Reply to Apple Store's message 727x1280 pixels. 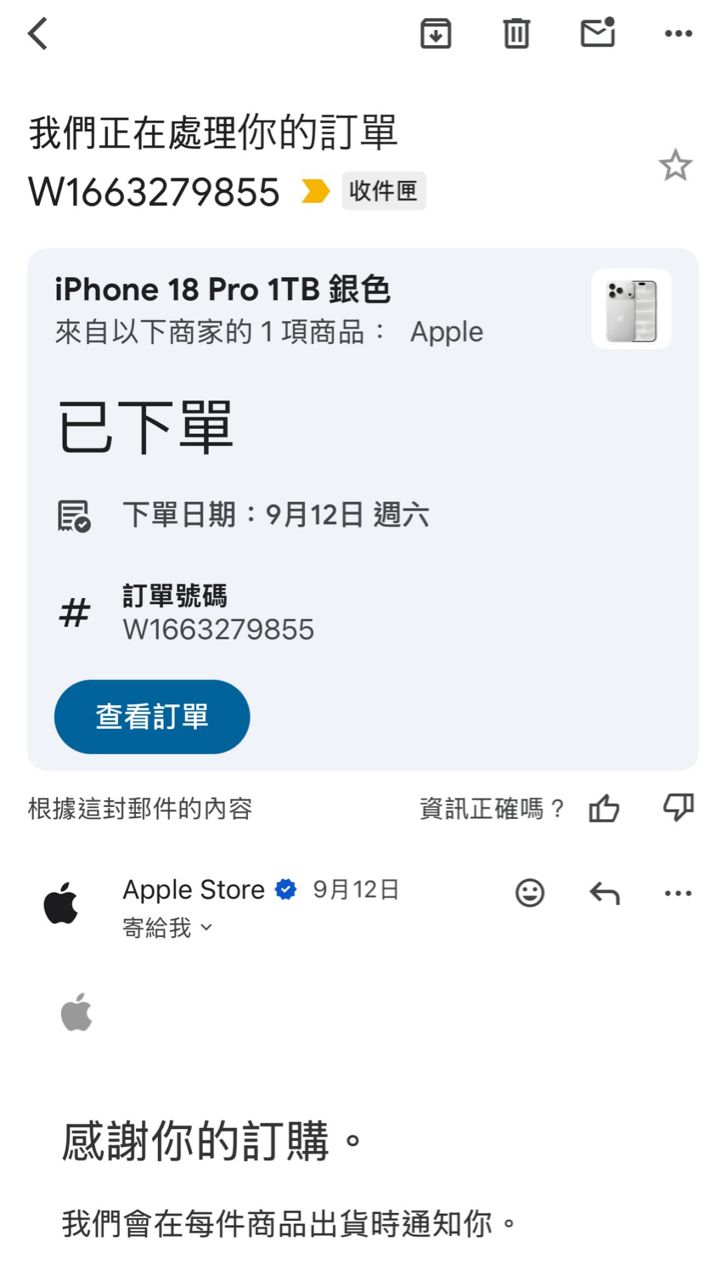604,892
